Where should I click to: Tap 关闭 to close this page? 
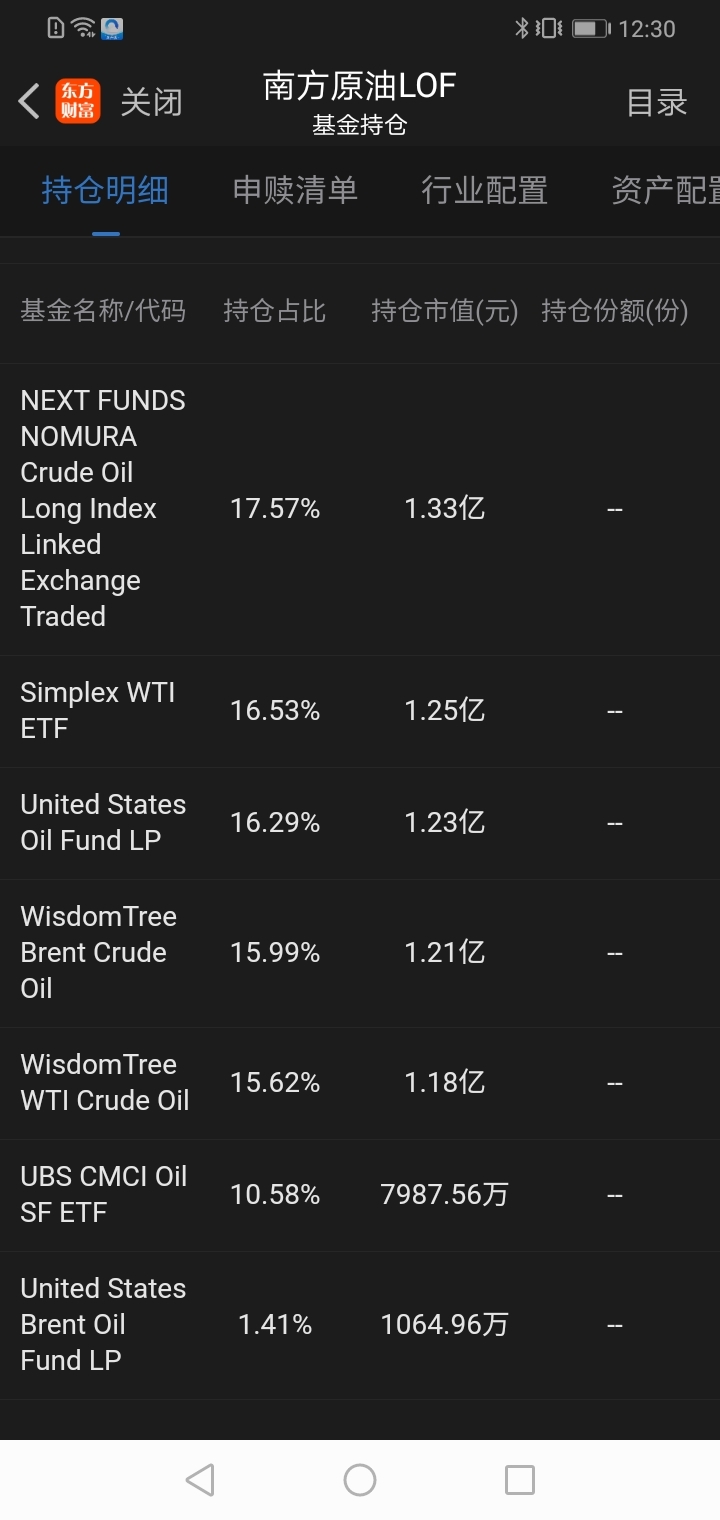(152, 102)
